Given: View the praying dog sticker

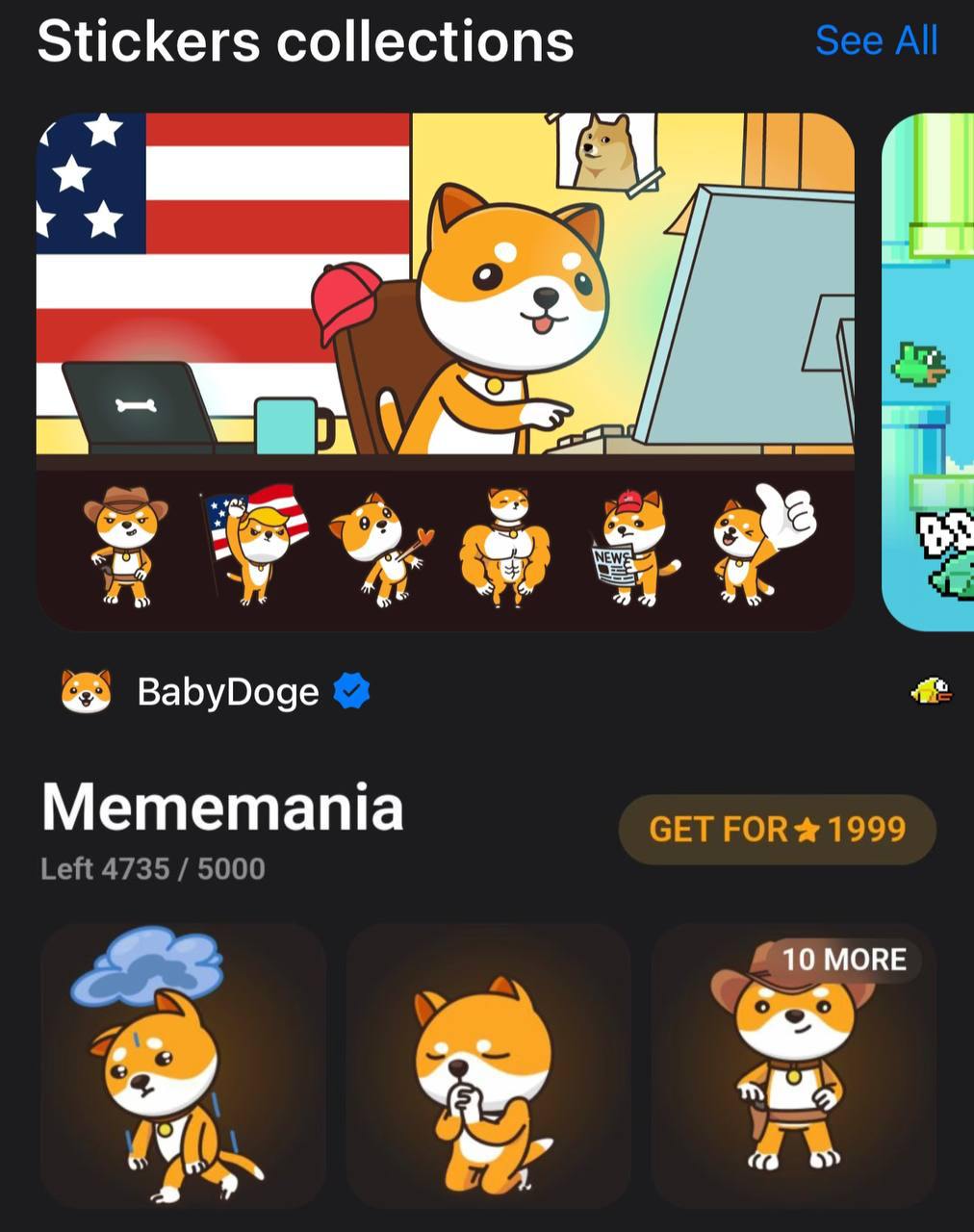Looking at the screenshot, I should pyautogui.click(x=488, y=1065).
